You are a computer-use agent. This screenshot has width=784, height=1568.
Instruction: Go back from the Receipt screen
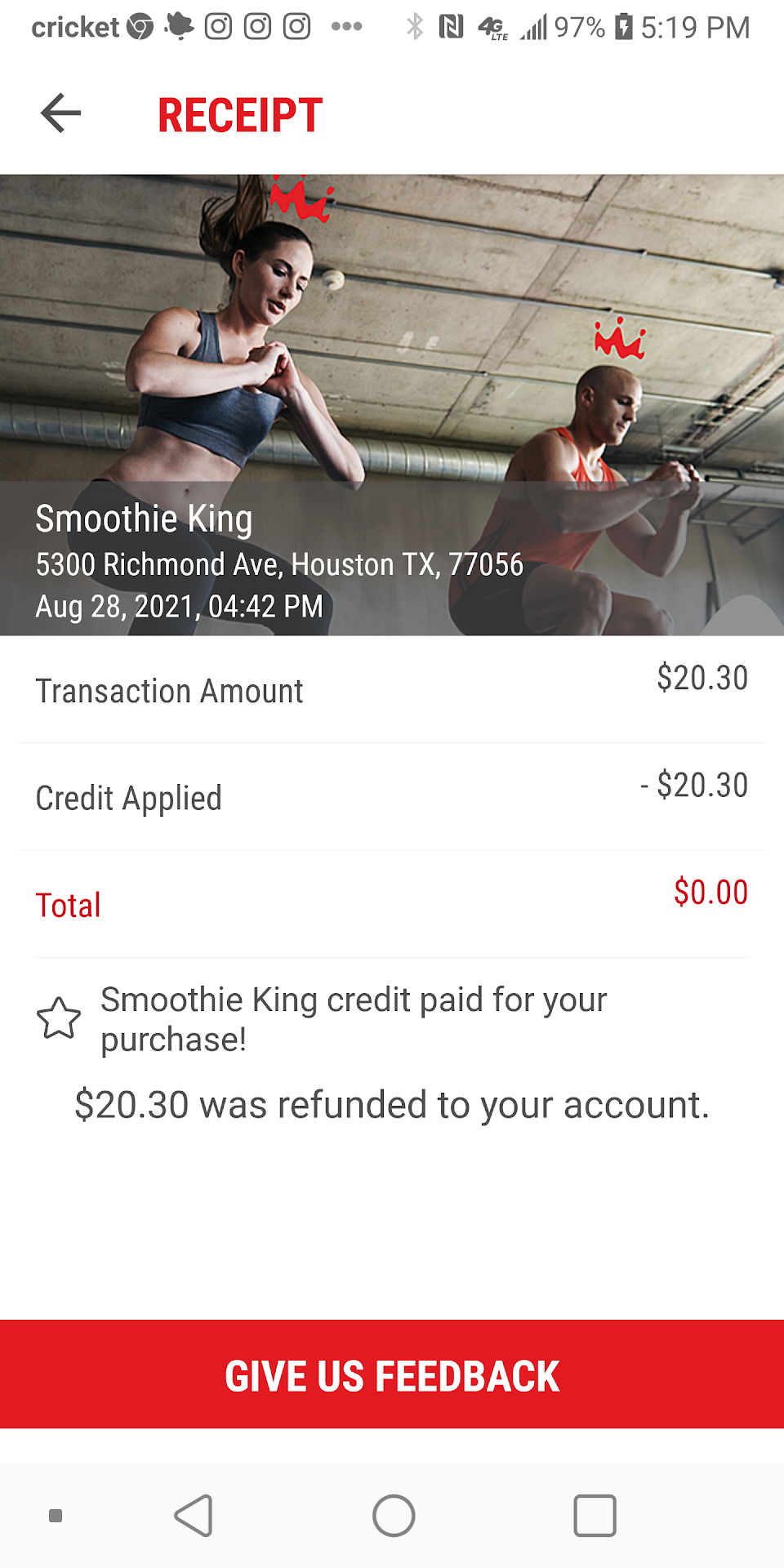[x=61, y=113]
